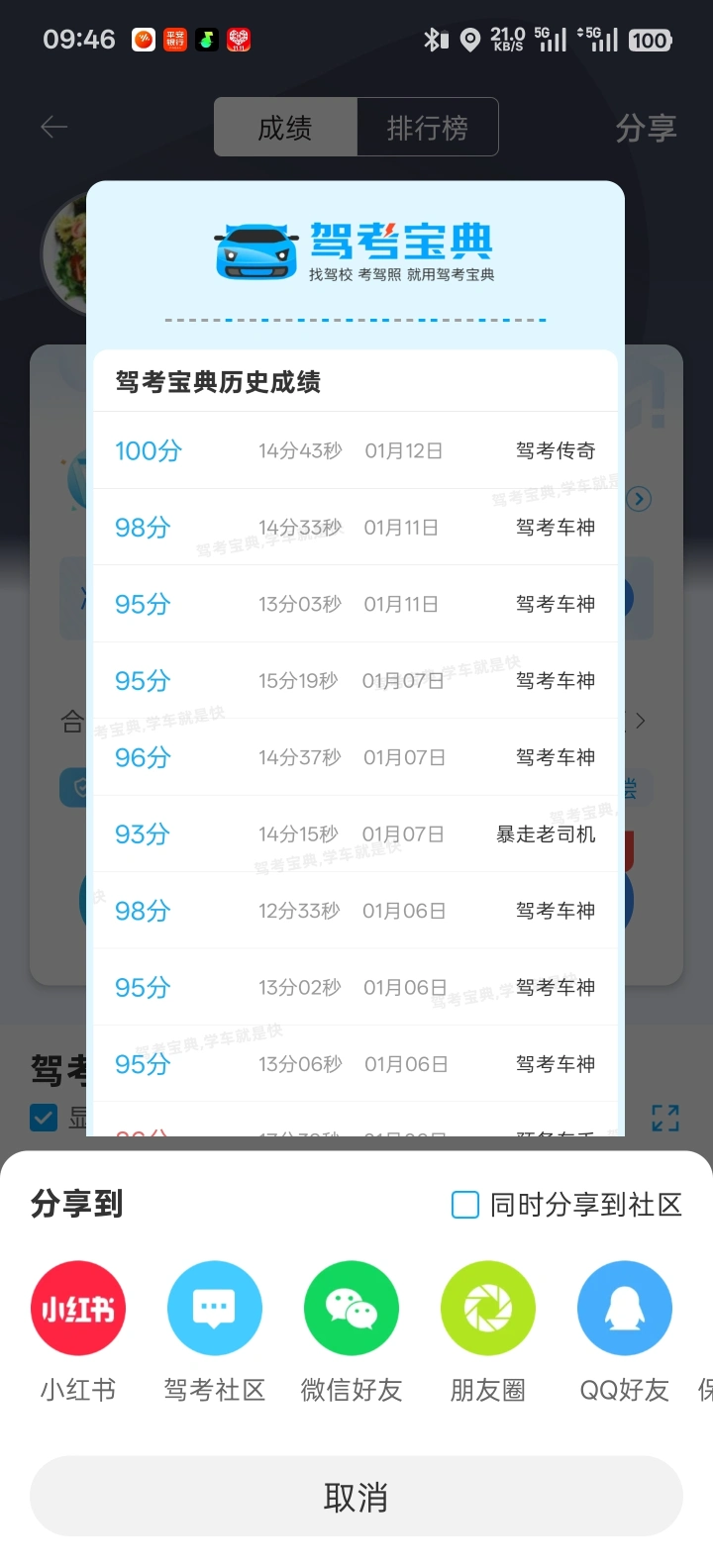Viewport: 713px width, 1568px height.
Task: Share to 朋友圈
Action: pyautogui.click(x=488, y=1308)
